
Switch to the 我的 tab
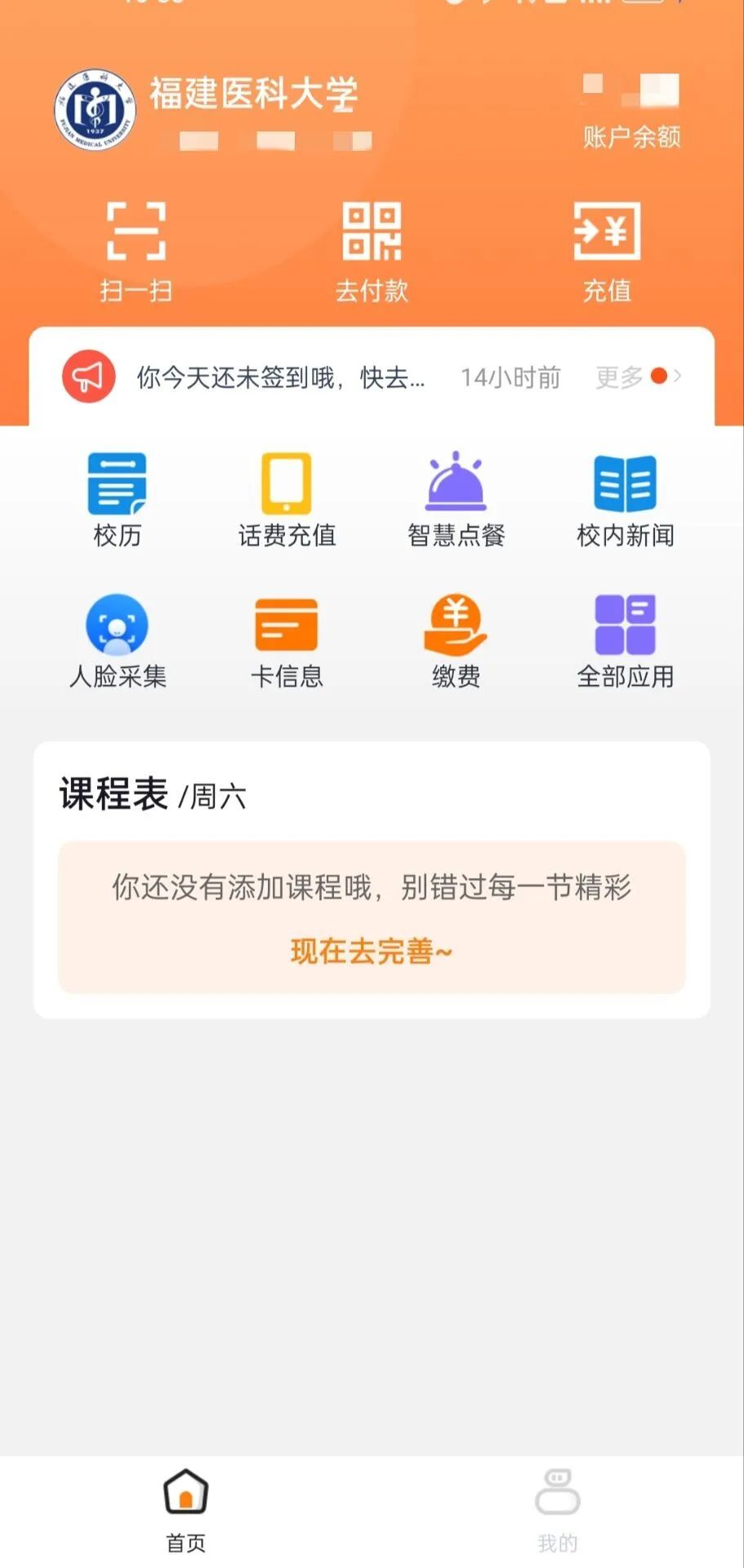(558, 1509)
